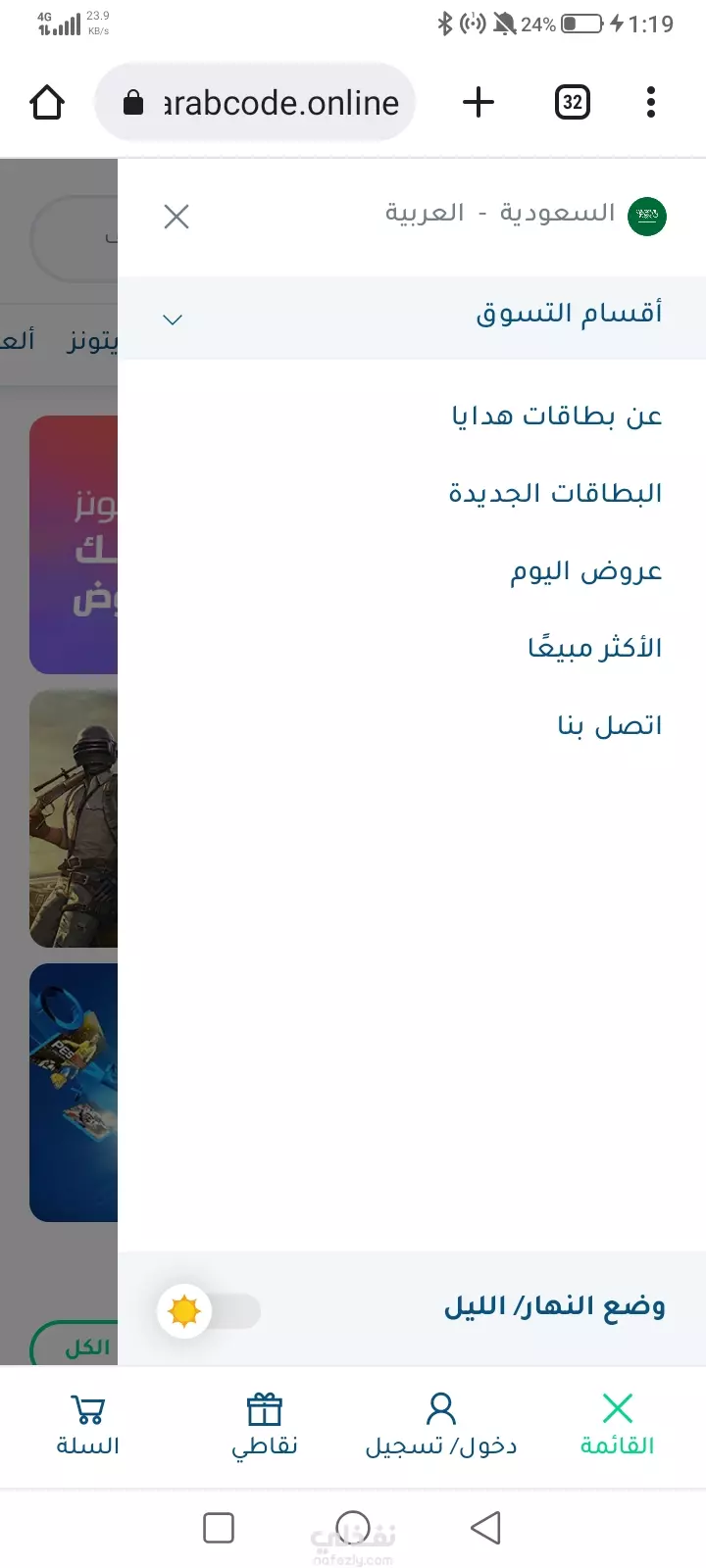Viewport: 706px width, 1568px height.
Task: Open دخول/تسجيل login tab
Action: click(x=441, y=1424)
